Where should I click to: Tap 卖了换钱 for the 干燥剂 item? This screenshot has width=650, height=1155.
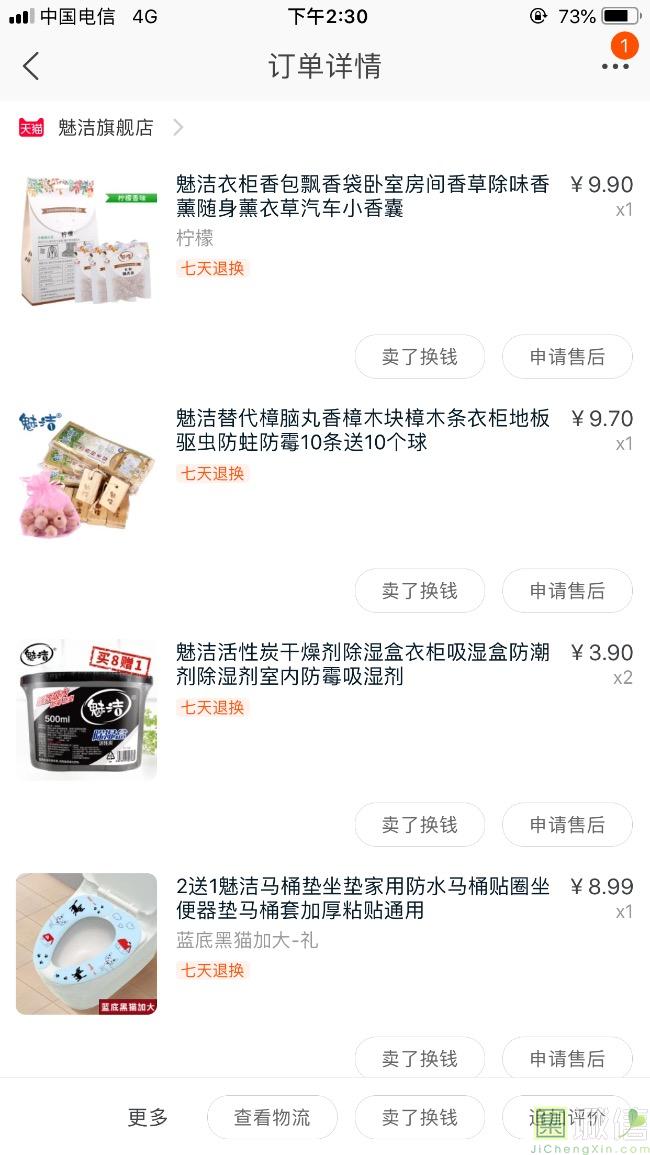tap(419, 825)
